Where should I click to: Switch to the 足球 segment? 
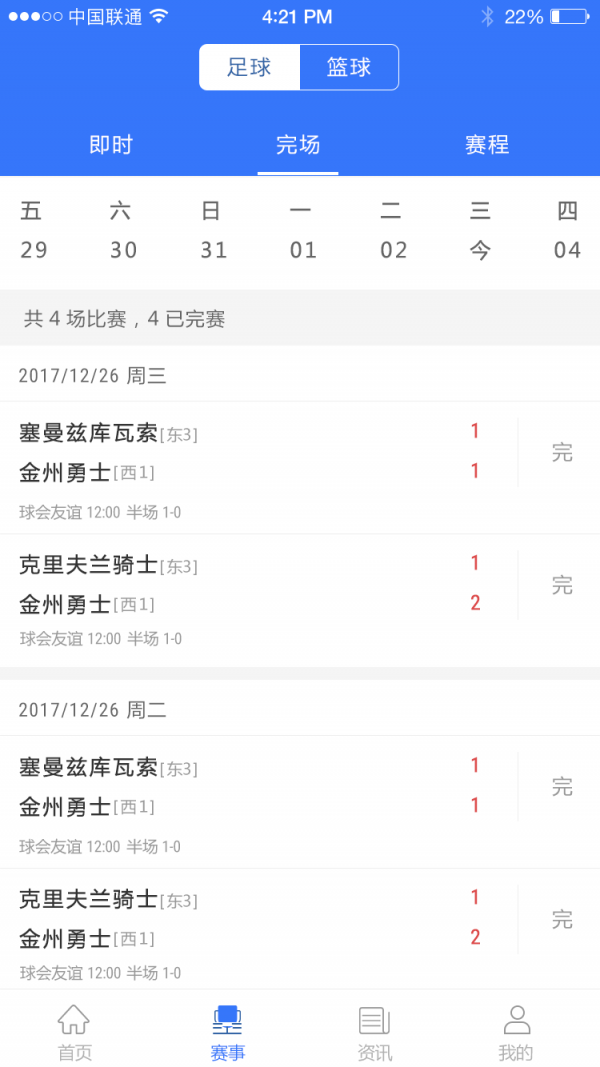pyautogui.click(x=249, y=67)
